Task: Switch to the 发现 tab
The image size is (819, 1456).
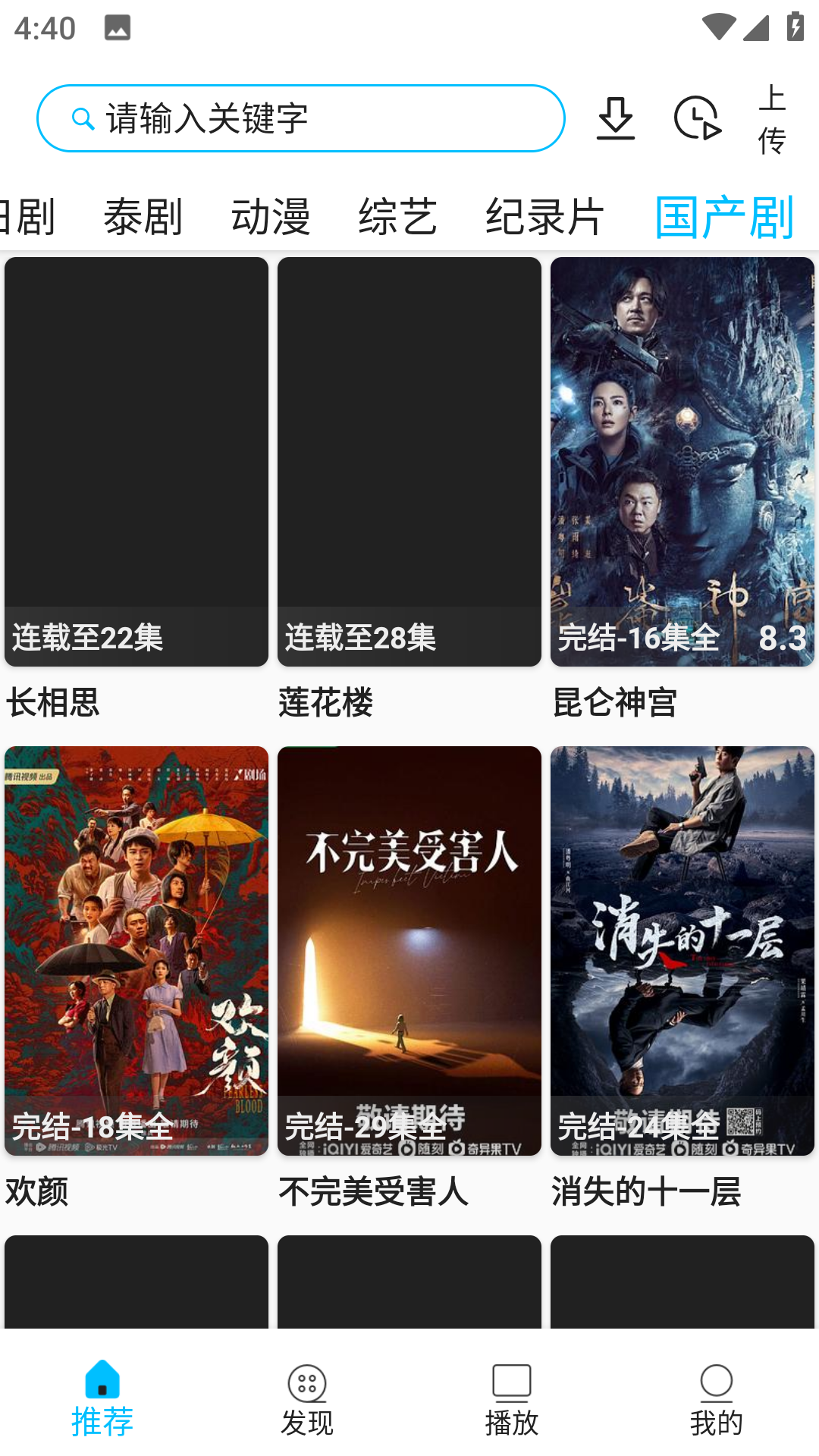Action: [x=307, y=1398]
